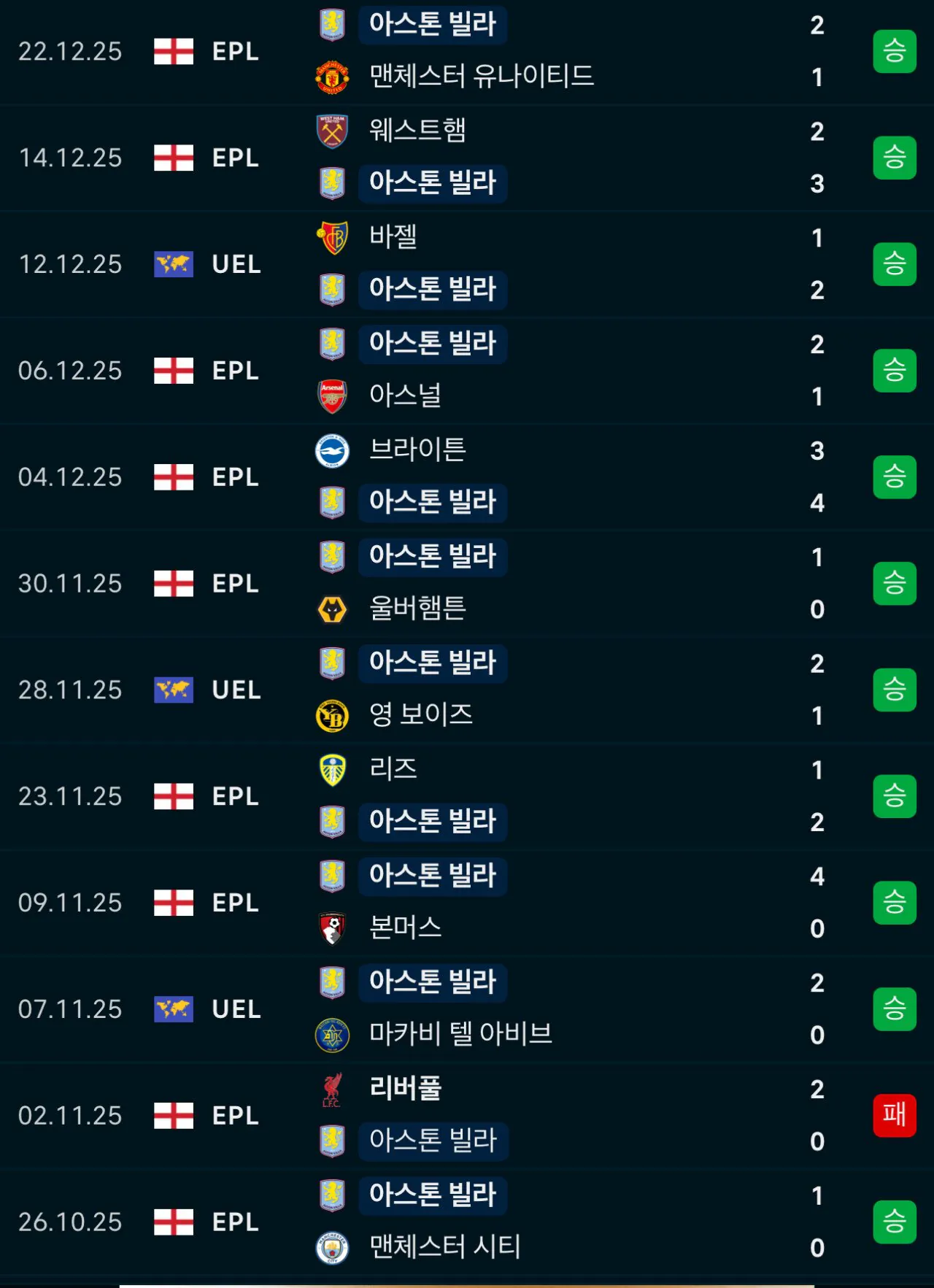Open Aston Villa vs Maccabi Tel Aviv match

[467, 1009]
